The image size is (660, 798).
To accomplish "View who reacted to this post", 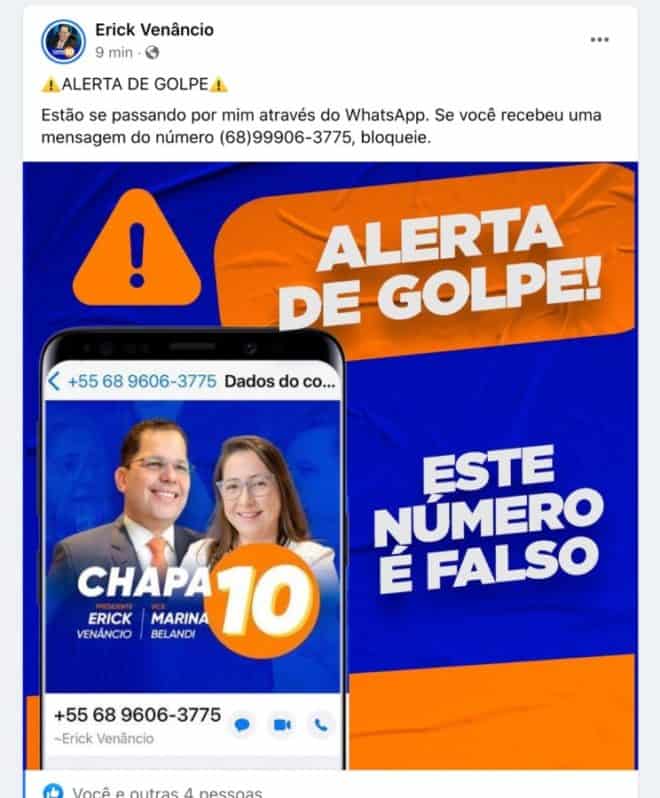I will tap(165, 791).
